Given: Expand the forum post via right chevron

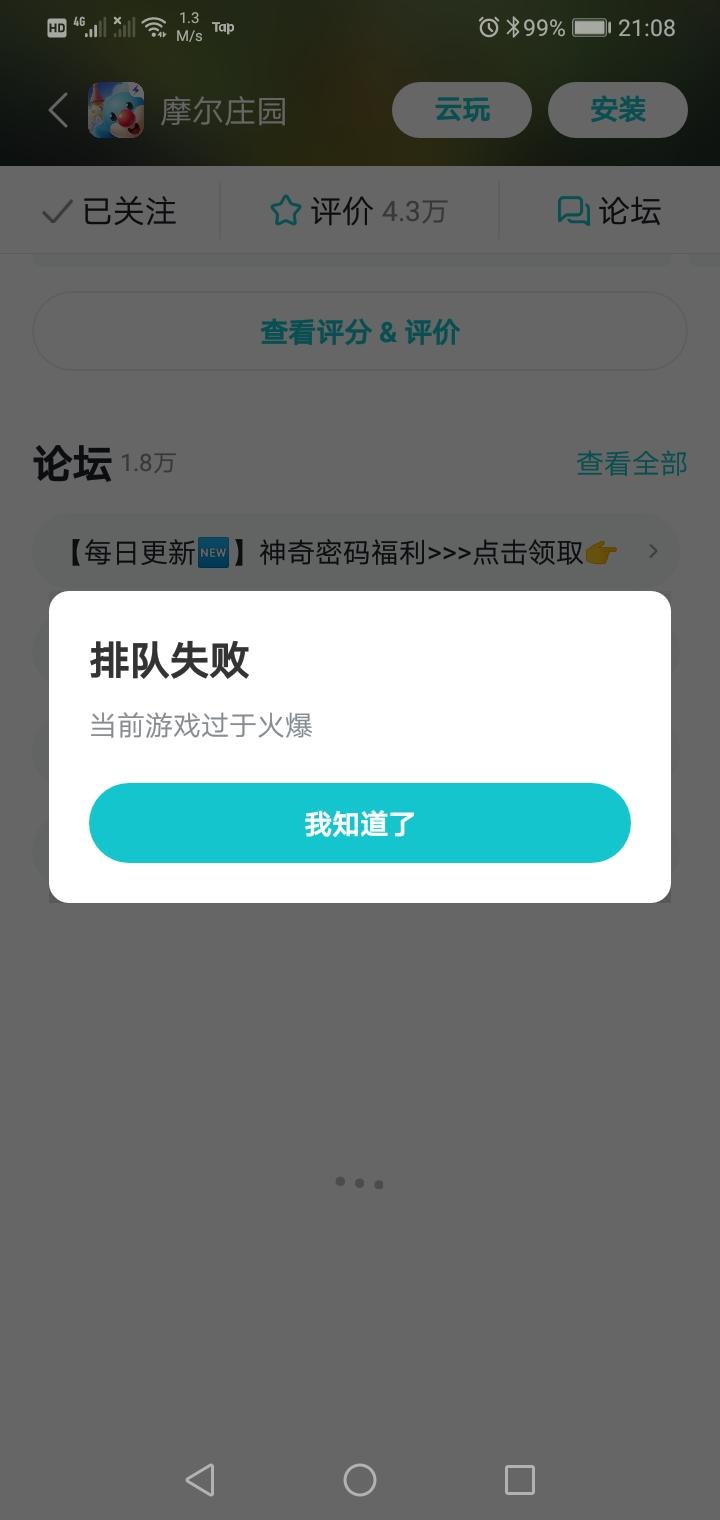Looking at the screenshot, I should tap(653, 551).
